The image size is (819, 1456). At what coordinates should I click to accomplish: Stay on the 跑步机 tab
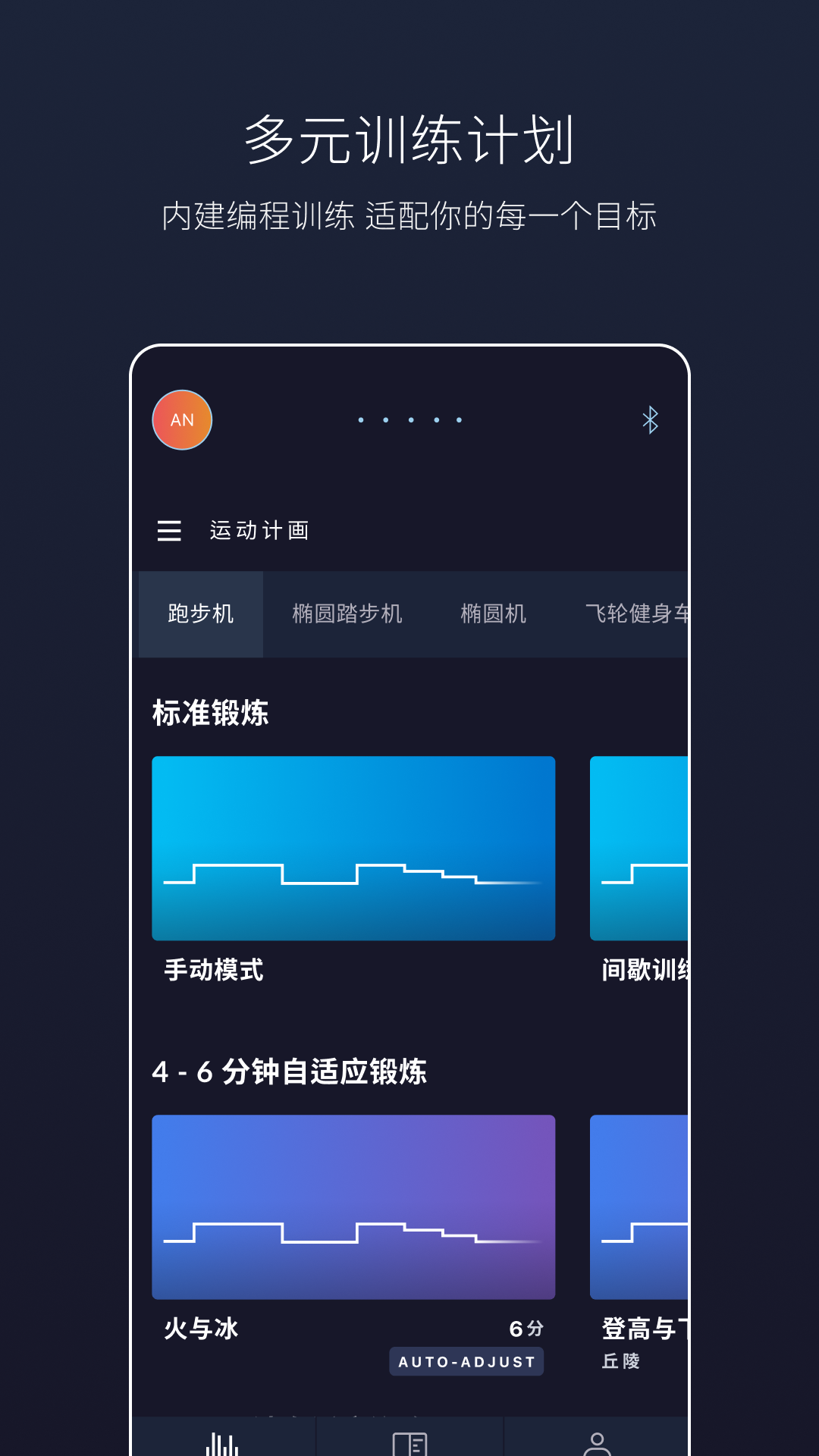click(200, 614)
